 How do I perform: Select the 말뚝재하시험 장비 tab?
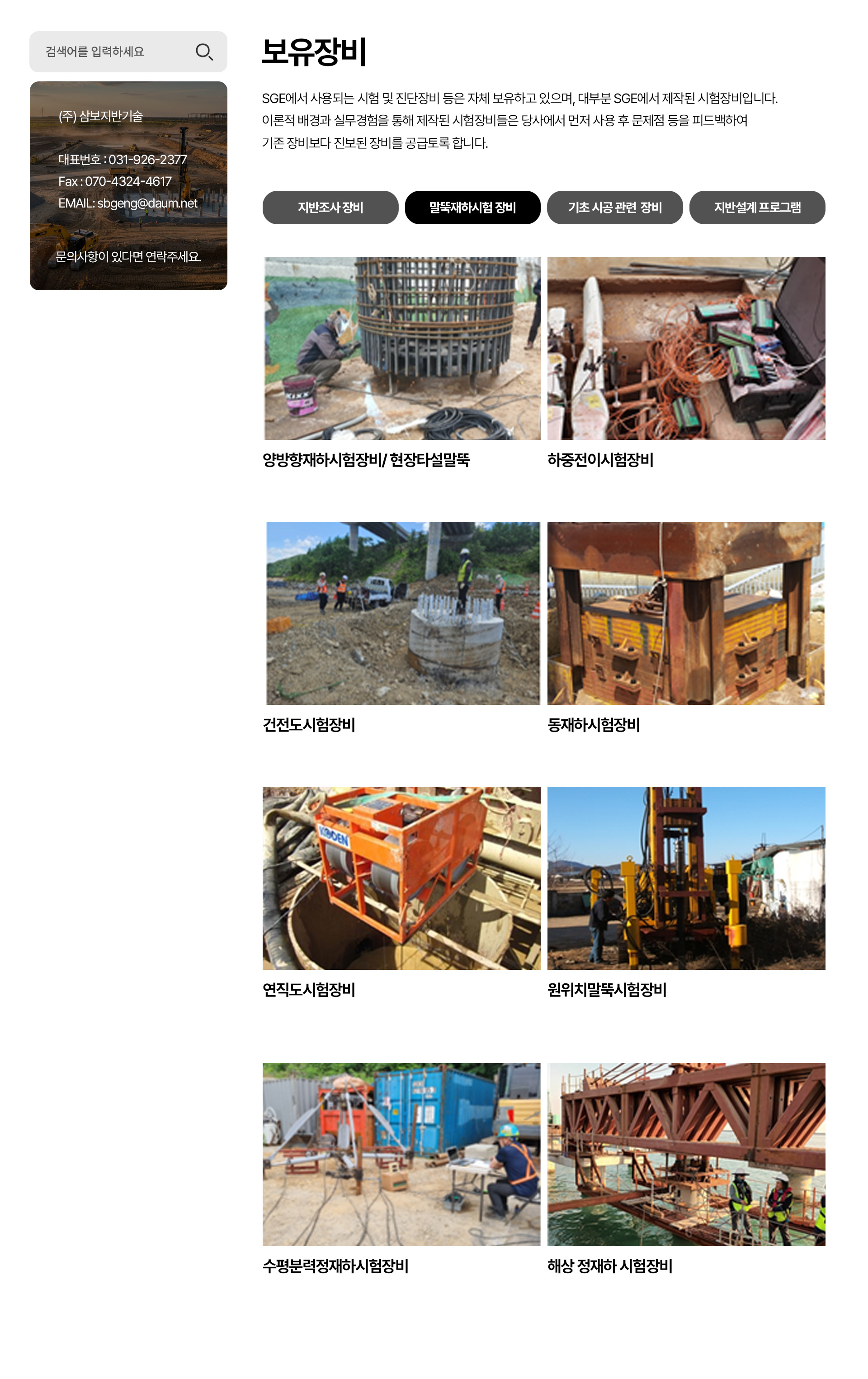(x=472, y=208)
